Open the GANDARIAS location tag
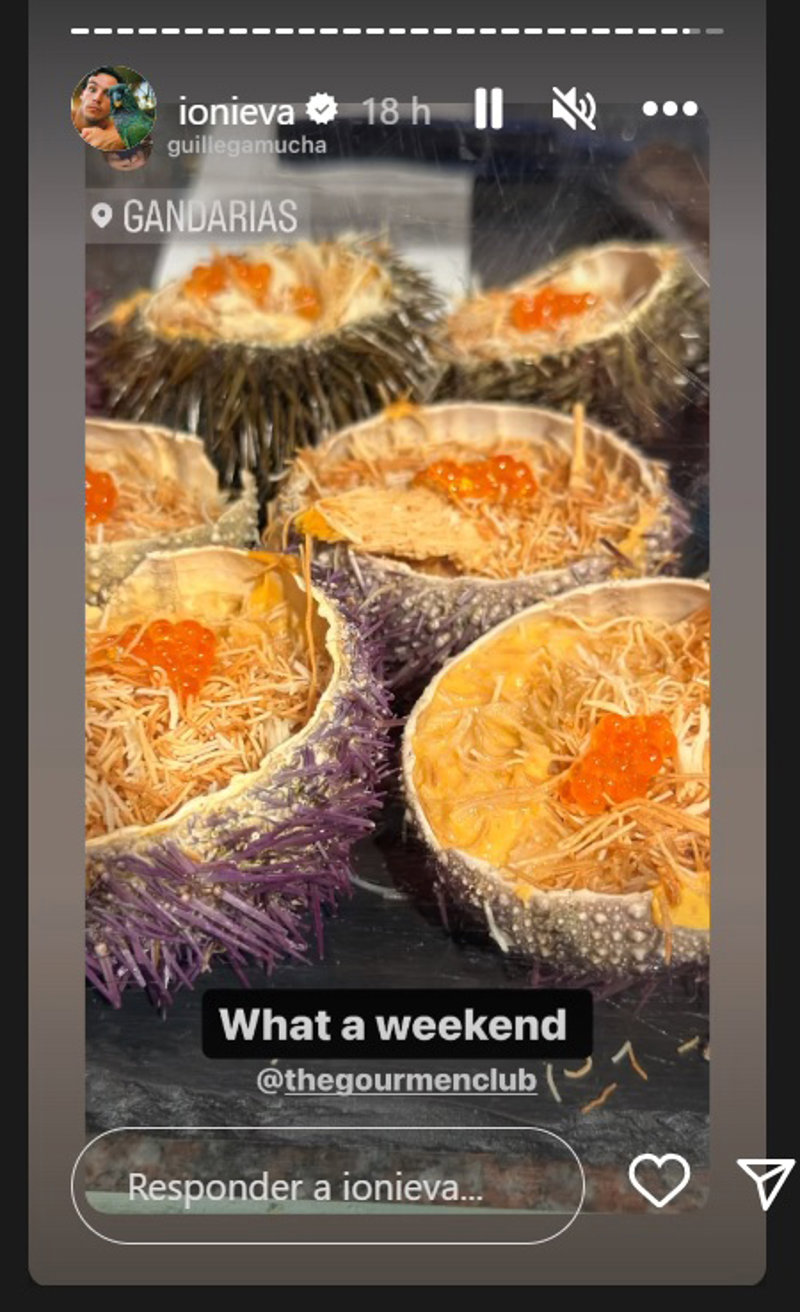Screen dimensions: 800x1312 [x=195, y=216]
